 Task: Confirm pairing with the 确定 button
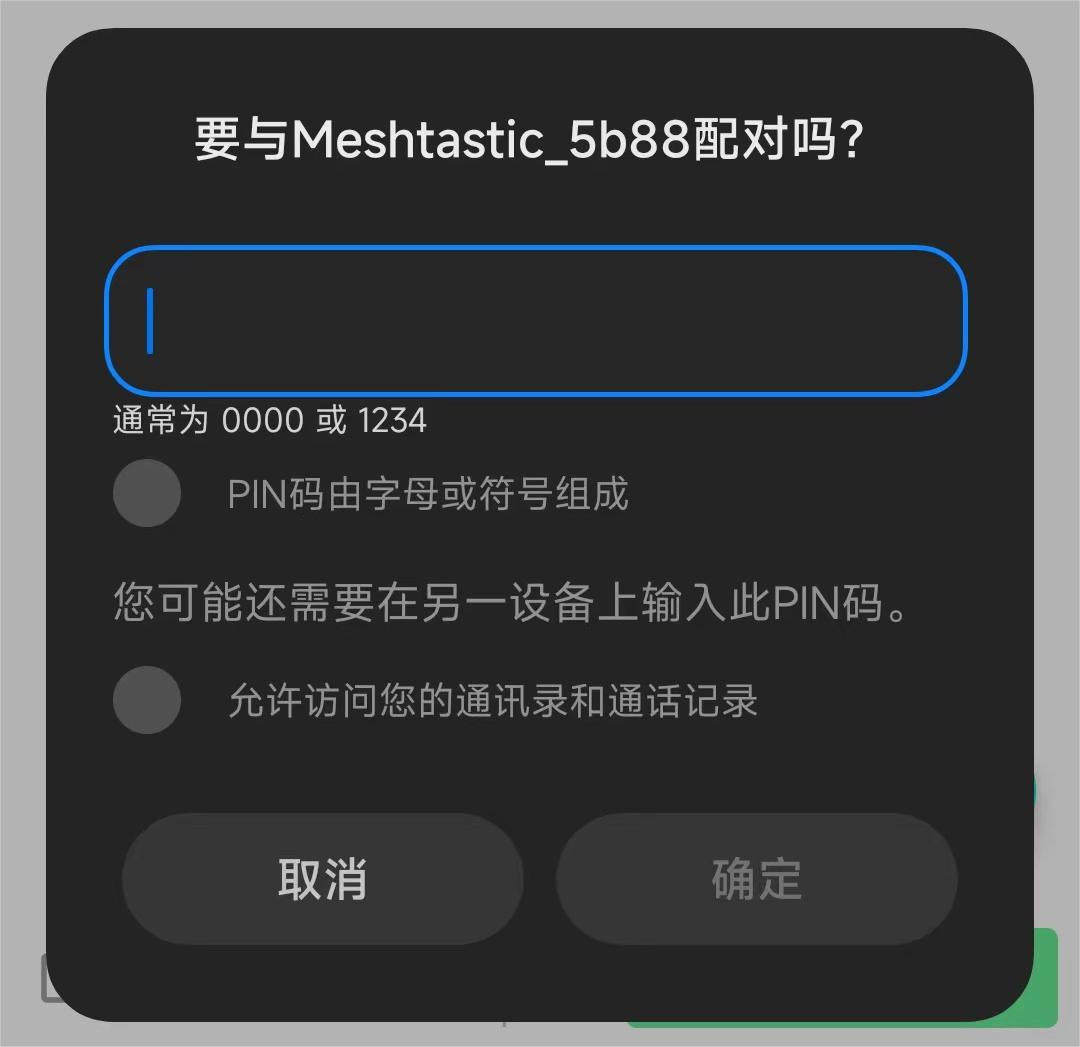756,878
